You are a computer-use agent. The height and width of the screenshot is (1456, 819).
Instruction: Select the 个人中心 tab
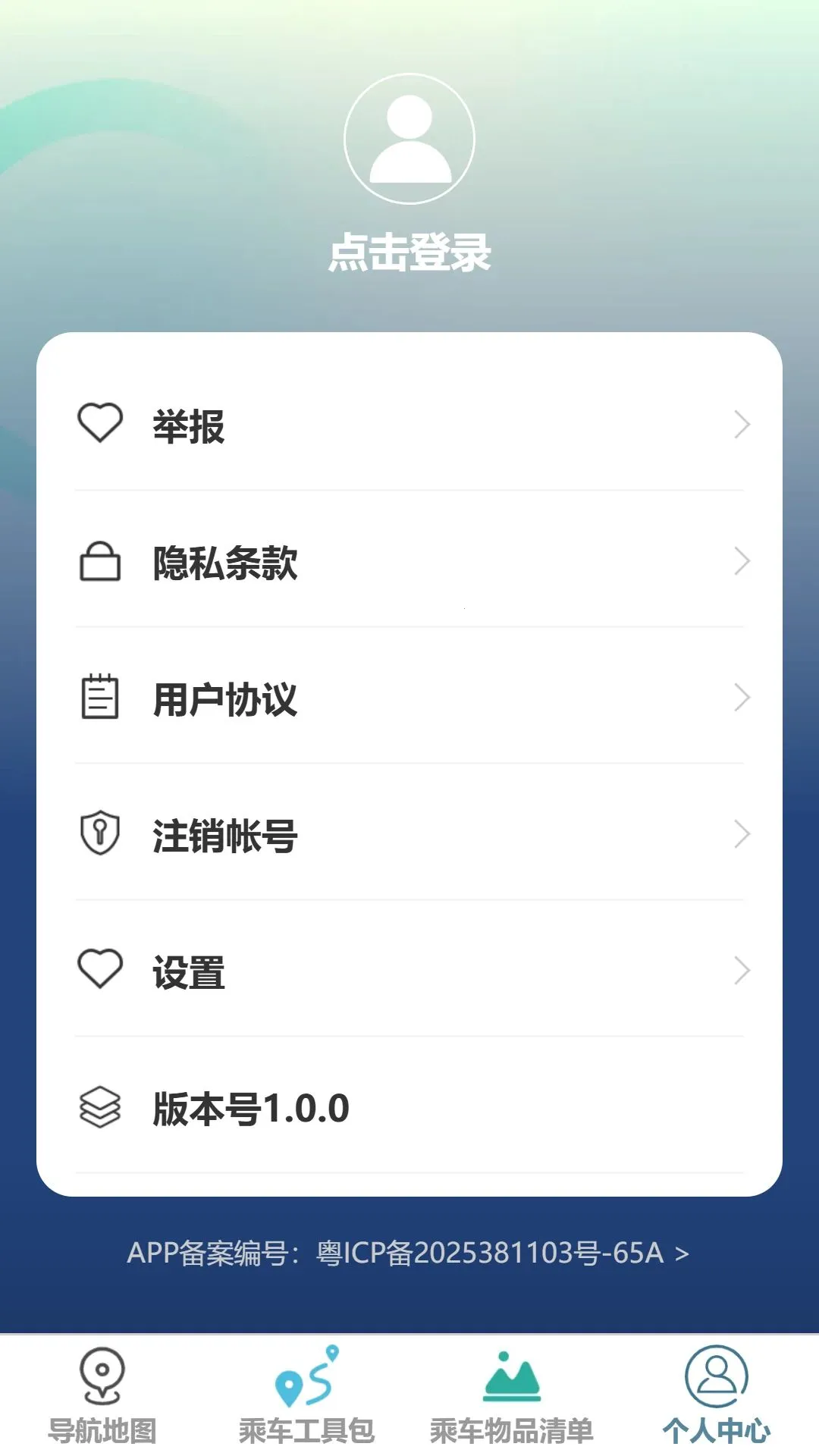[x=717, y=1395]
